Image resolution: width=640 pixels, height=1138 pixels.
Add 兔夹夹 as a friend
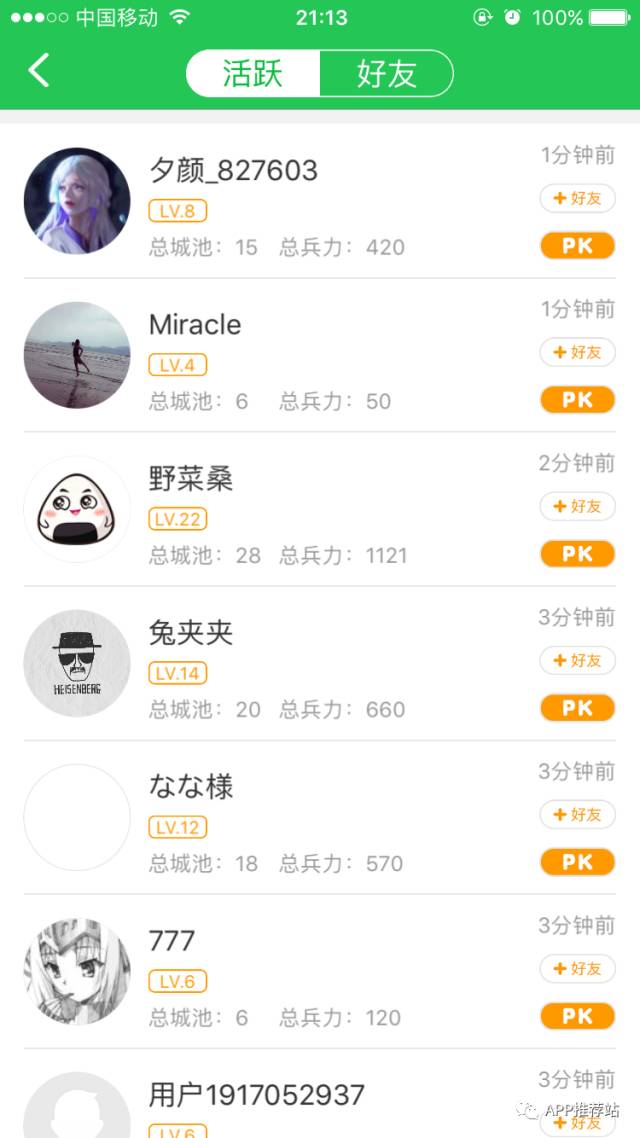578,660
